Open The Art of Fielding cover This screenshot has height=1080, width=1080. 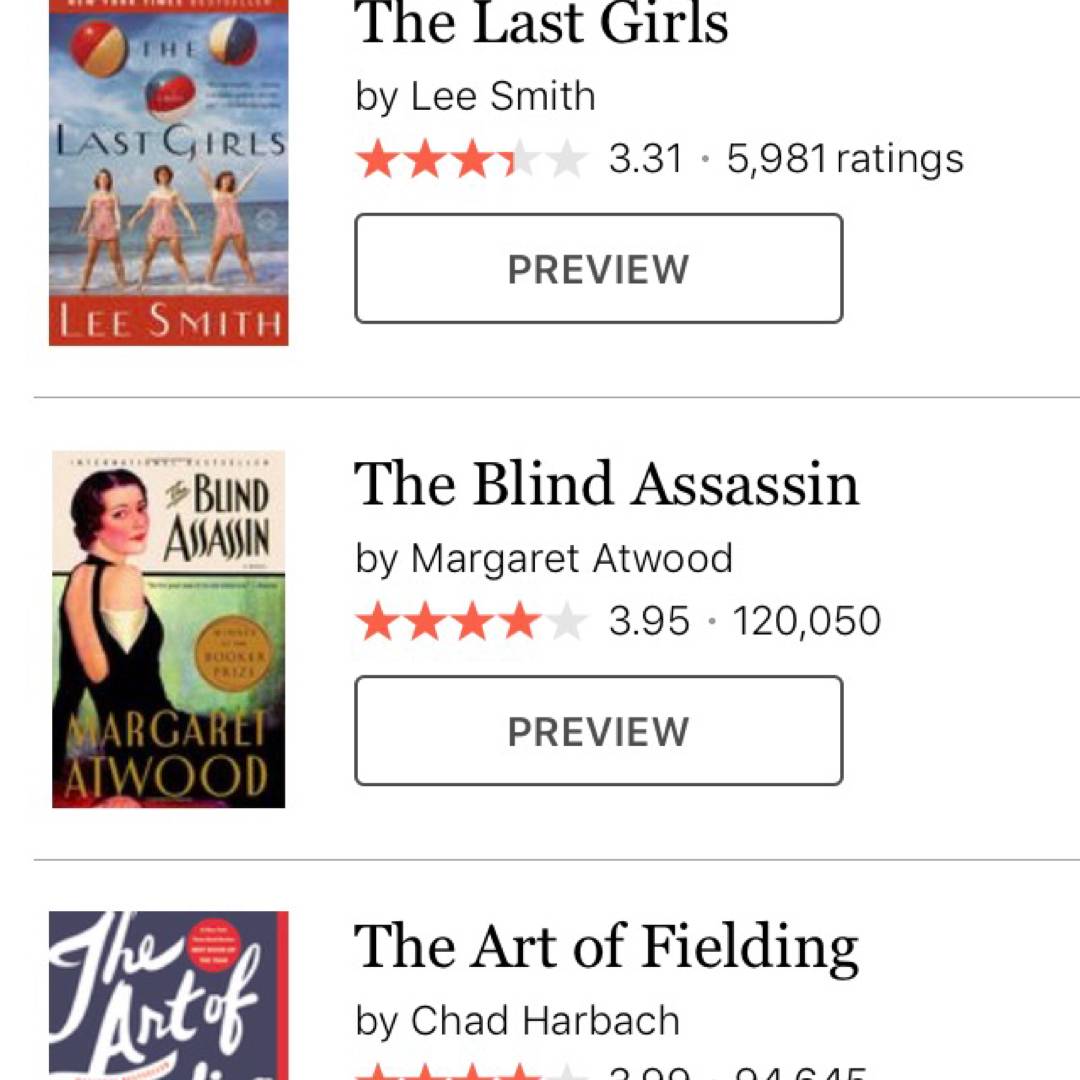tap(168, 995)
